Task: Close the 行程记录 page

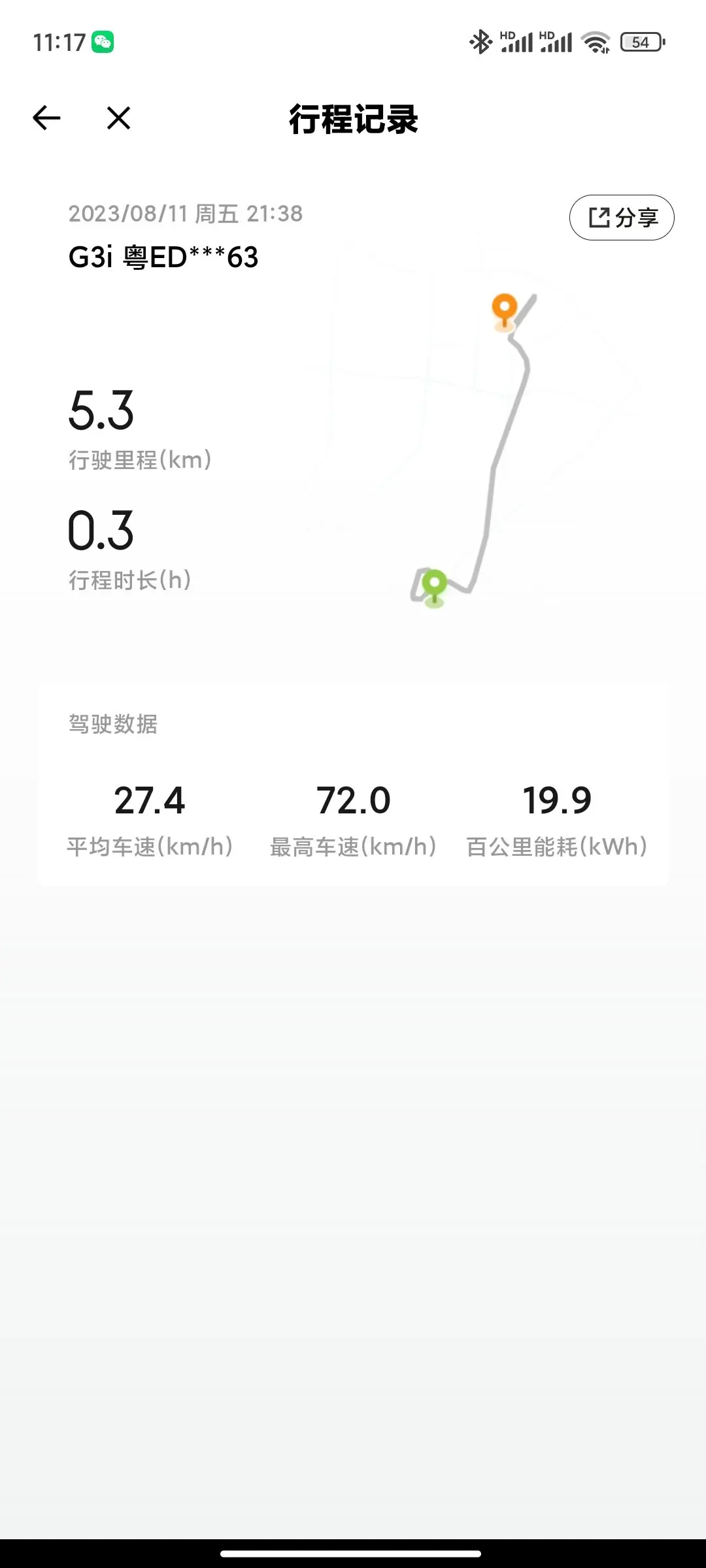Action: pos(118,118)
